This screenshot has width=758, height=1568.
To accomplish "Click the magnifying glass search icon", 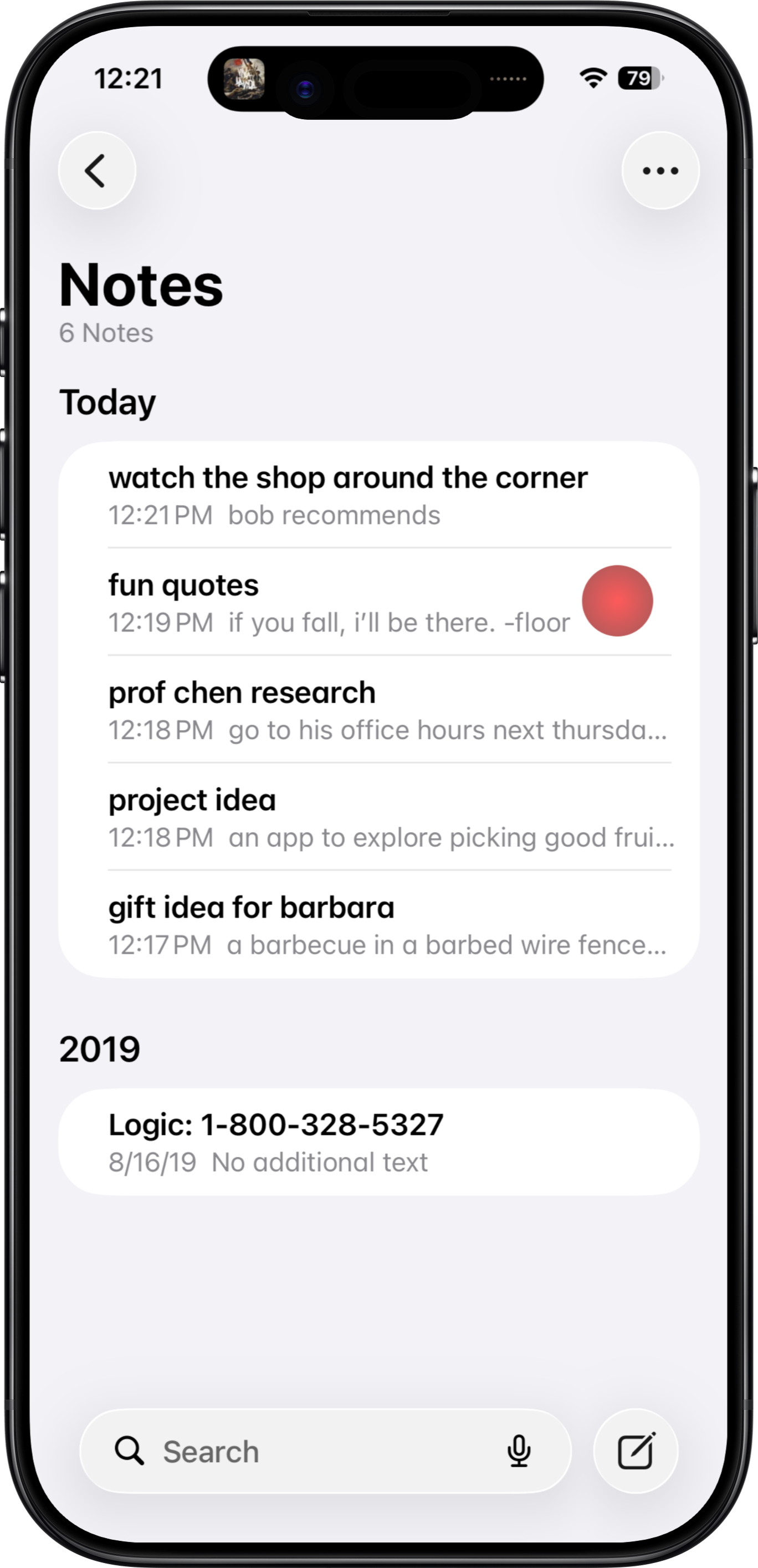I will 130,1450.
